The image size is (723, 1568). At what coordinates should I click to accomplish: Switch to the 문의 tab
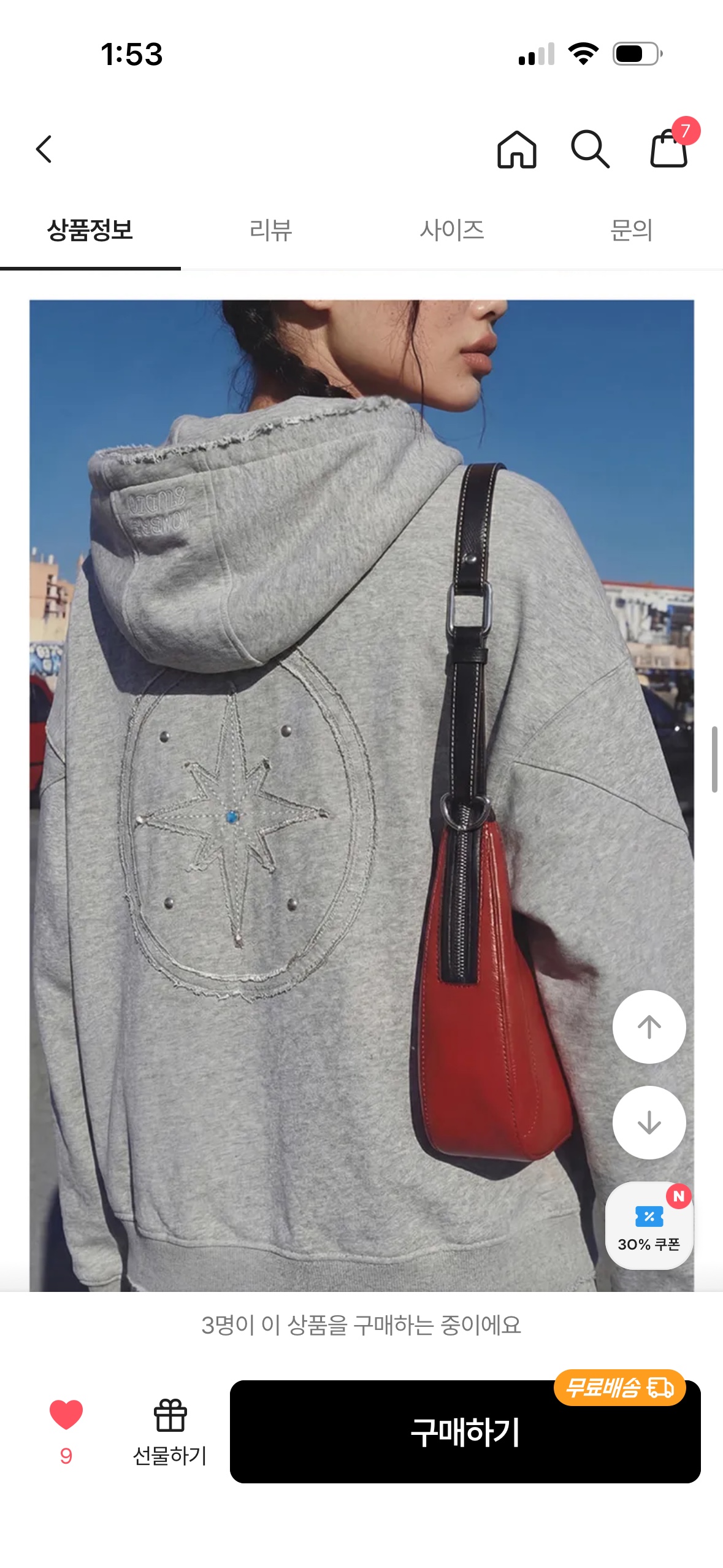[x=632, y=231]
